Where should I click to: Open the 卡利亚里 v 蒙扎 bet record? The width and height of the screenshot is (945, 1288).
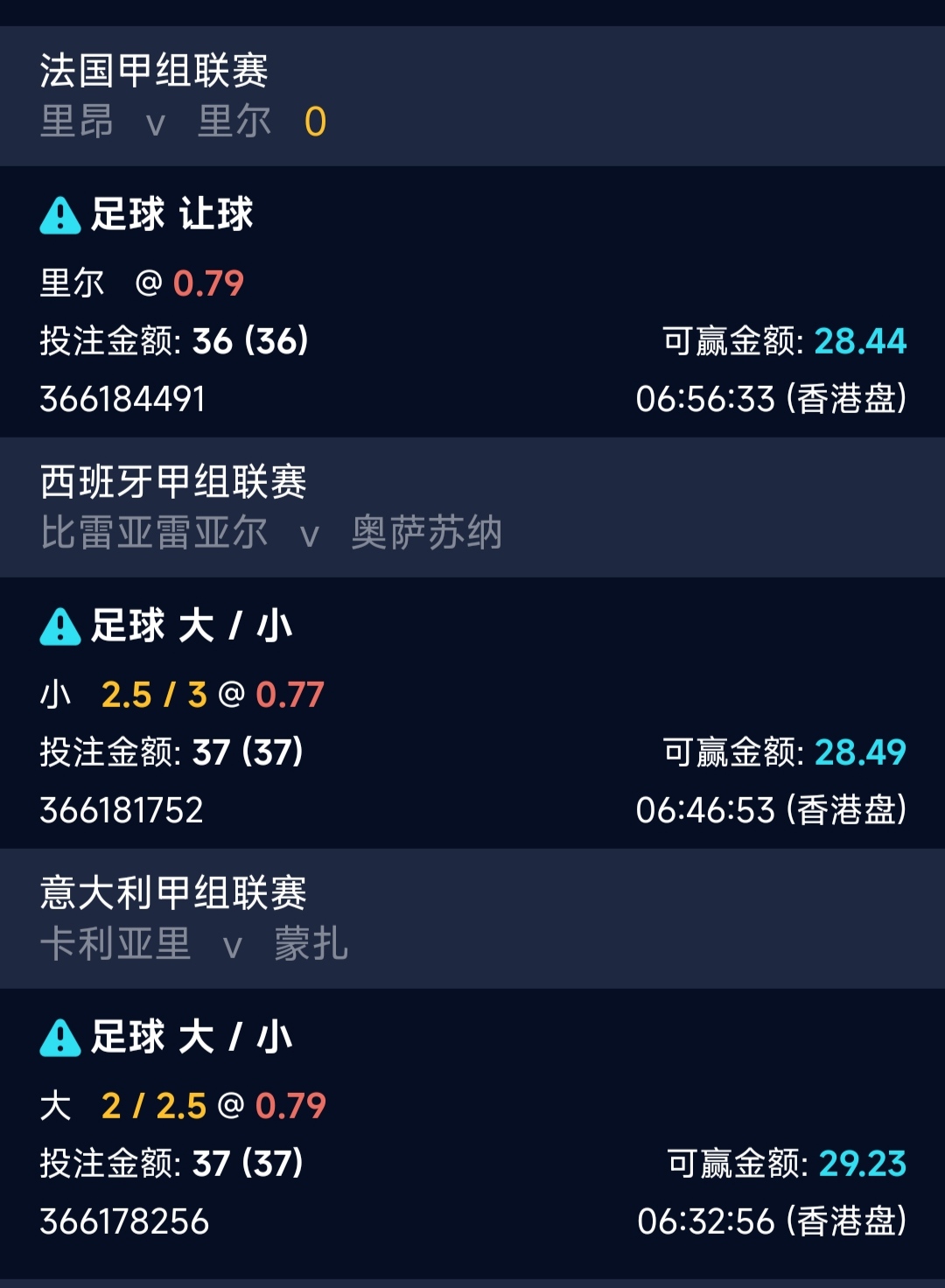pos(472,1124)
